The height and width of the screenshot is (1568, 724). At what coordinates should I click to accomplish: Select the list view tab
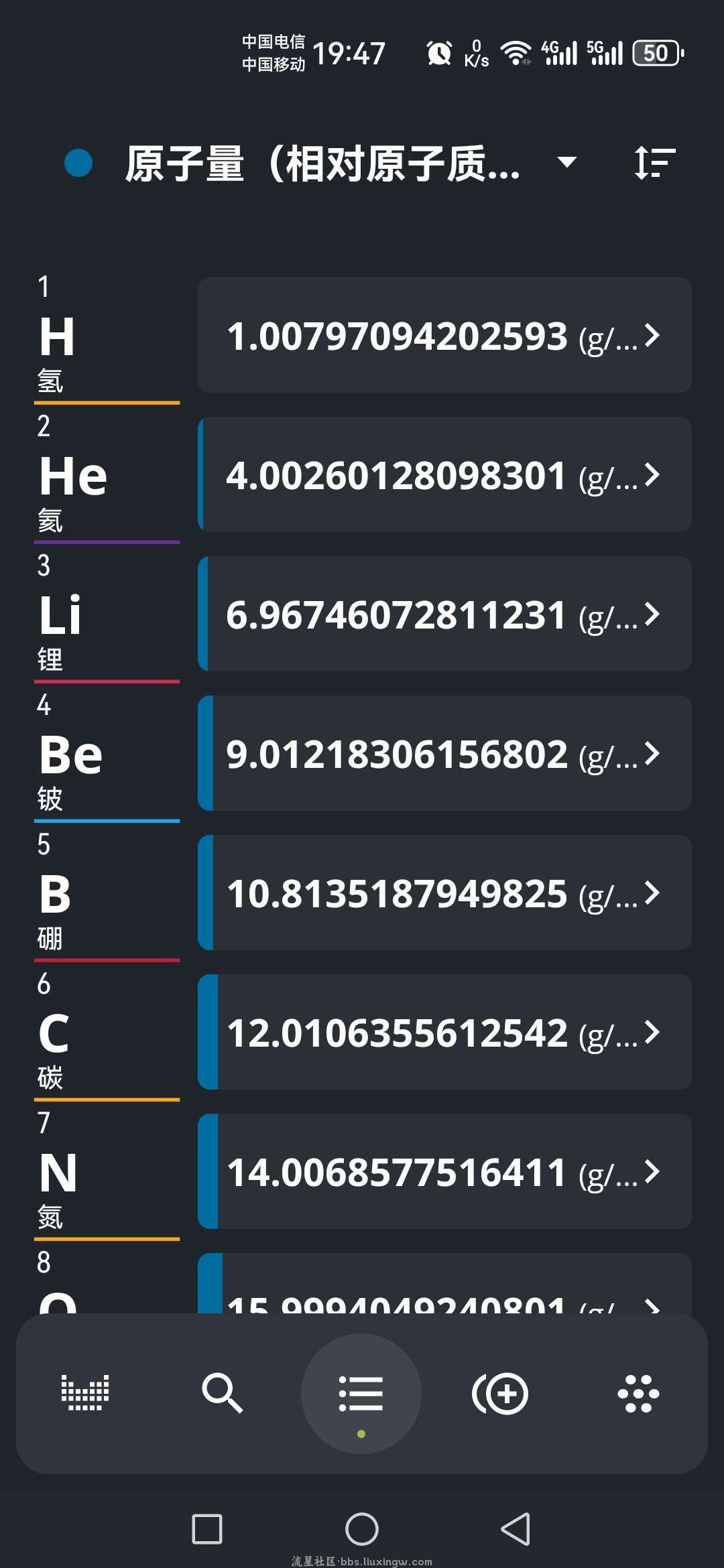click(x=361, y=1394)
